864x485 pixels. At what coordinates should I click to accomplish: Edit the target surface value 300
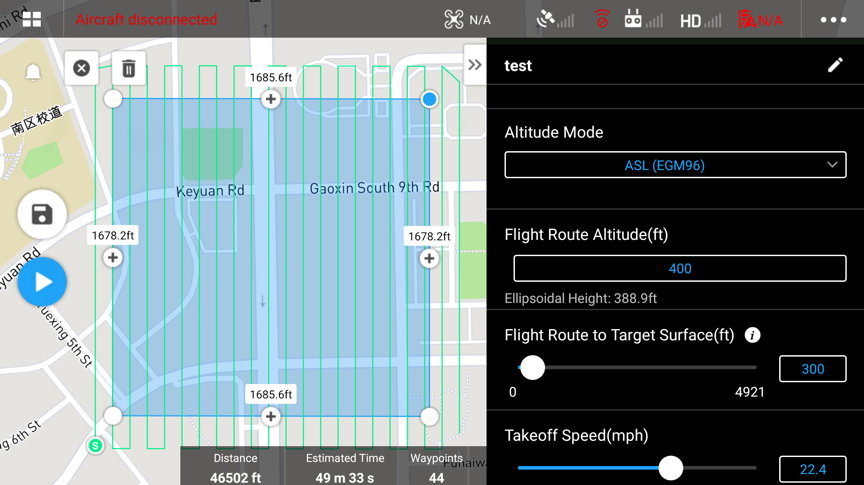[x=812, y=369]
